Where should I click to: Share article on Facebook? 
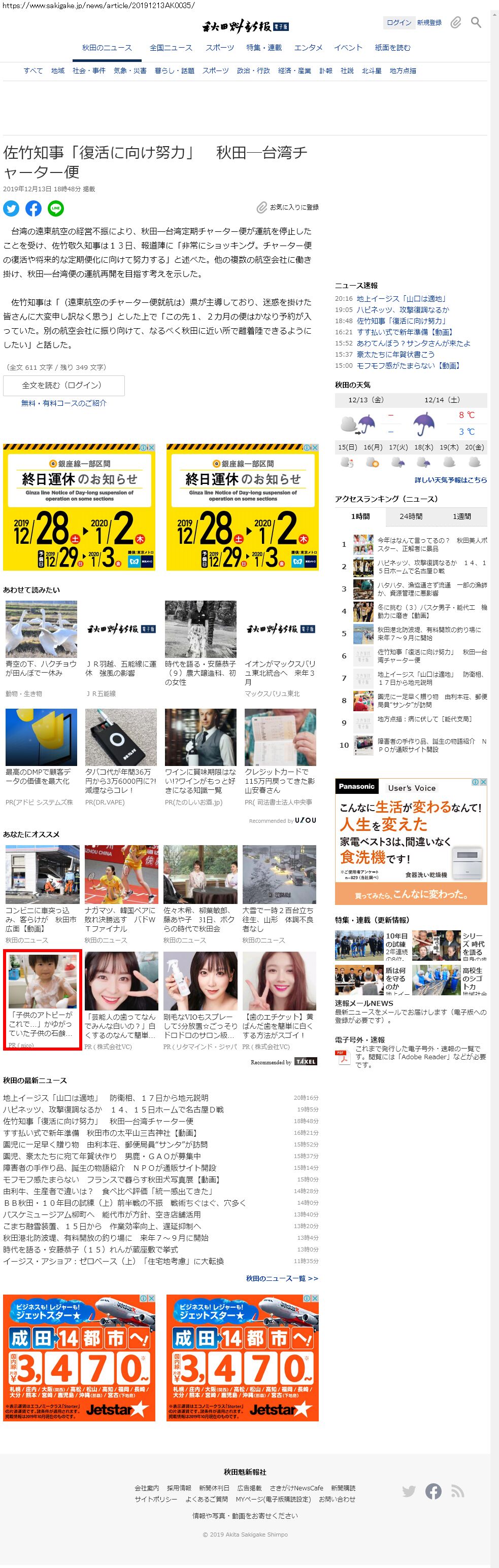(34, 209)
